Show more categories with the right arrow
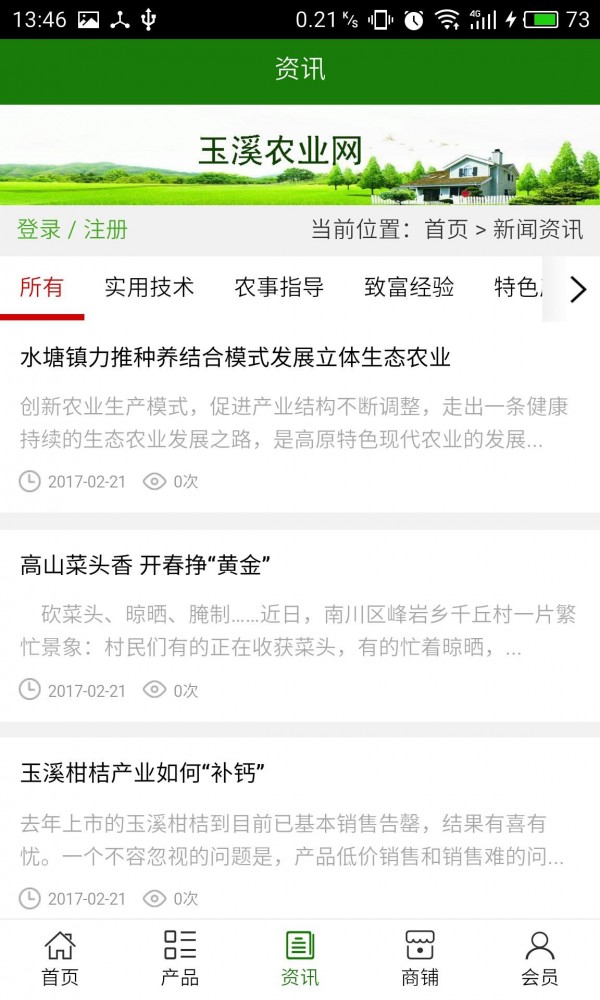Image resolution: width=600 pixels, height=1000 pixels. (577, 289)
